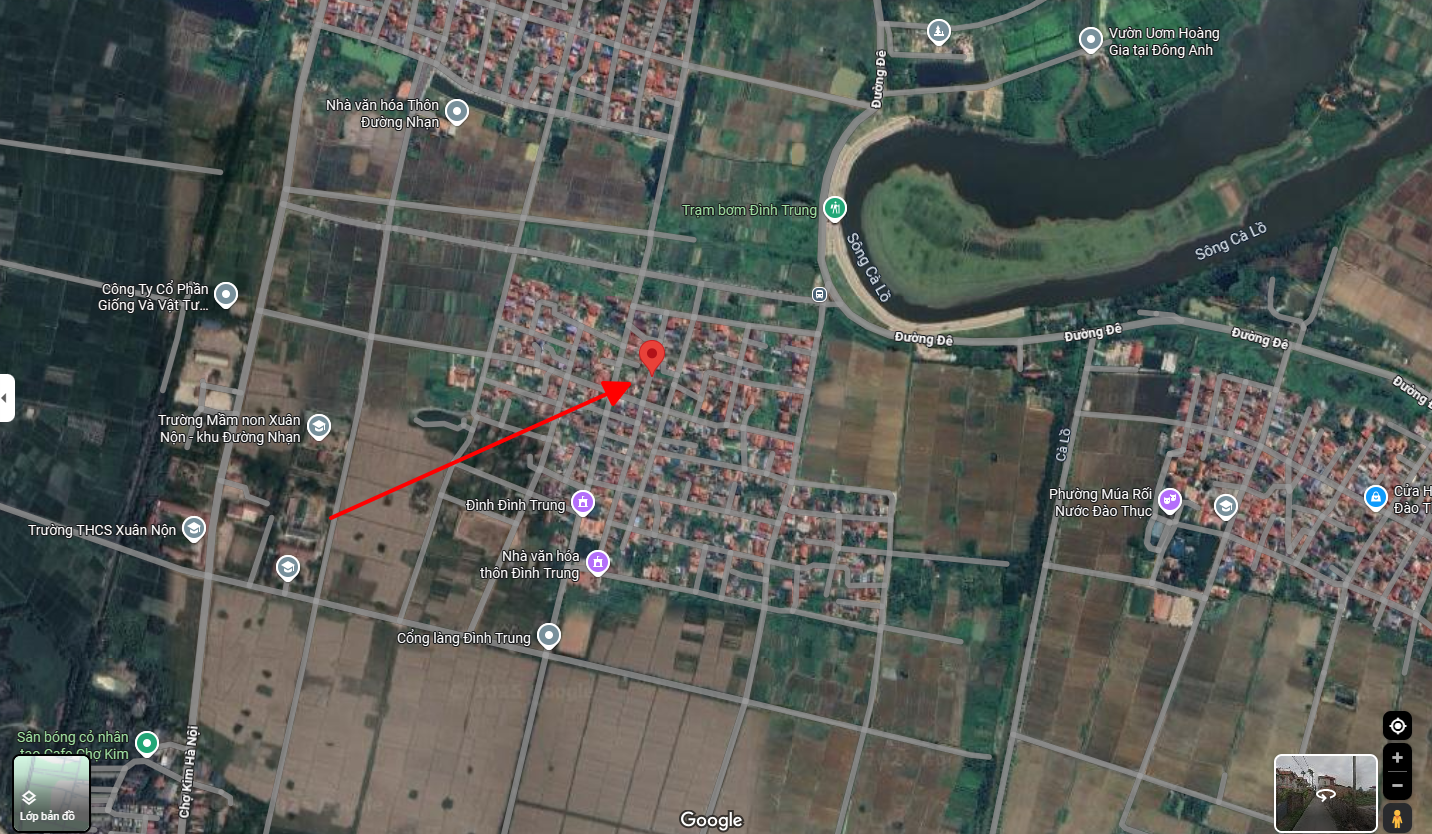
Task: Center map on my location
Action: 1397,726
